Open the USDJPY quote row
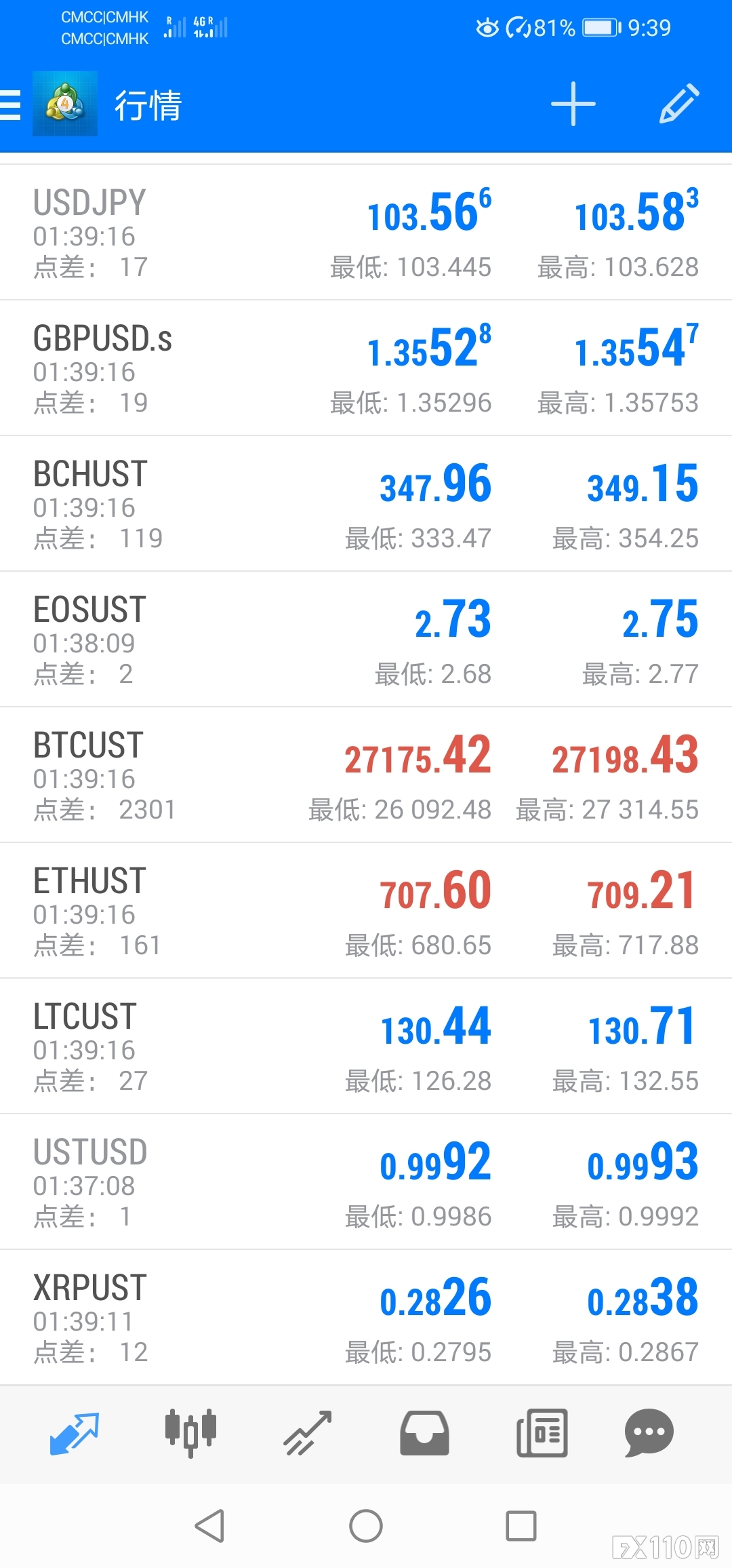The image size is (732, 1568). tap(366, 233)
